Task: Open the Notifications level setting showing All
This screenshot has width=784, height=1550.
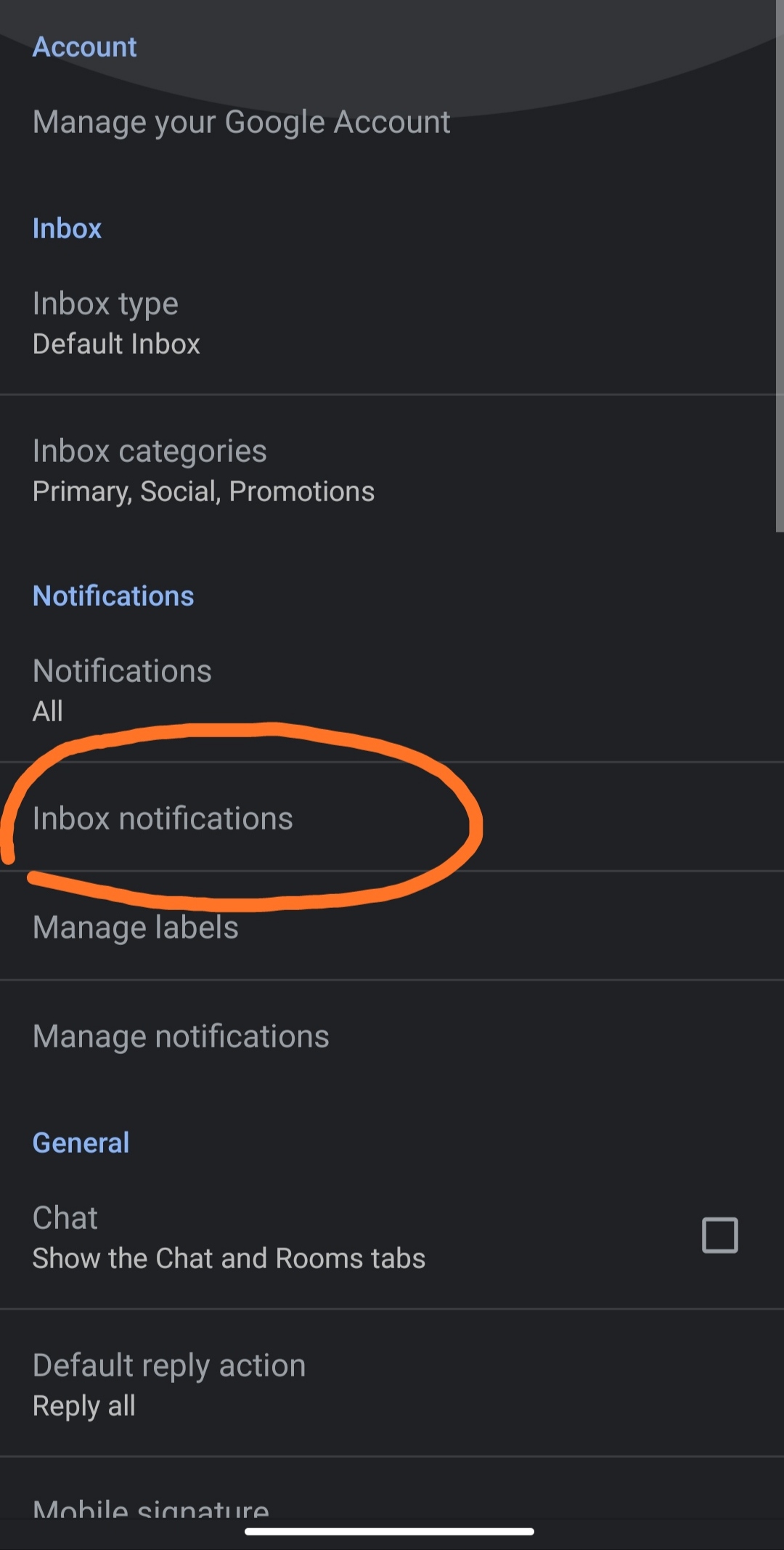Action: 392,690
